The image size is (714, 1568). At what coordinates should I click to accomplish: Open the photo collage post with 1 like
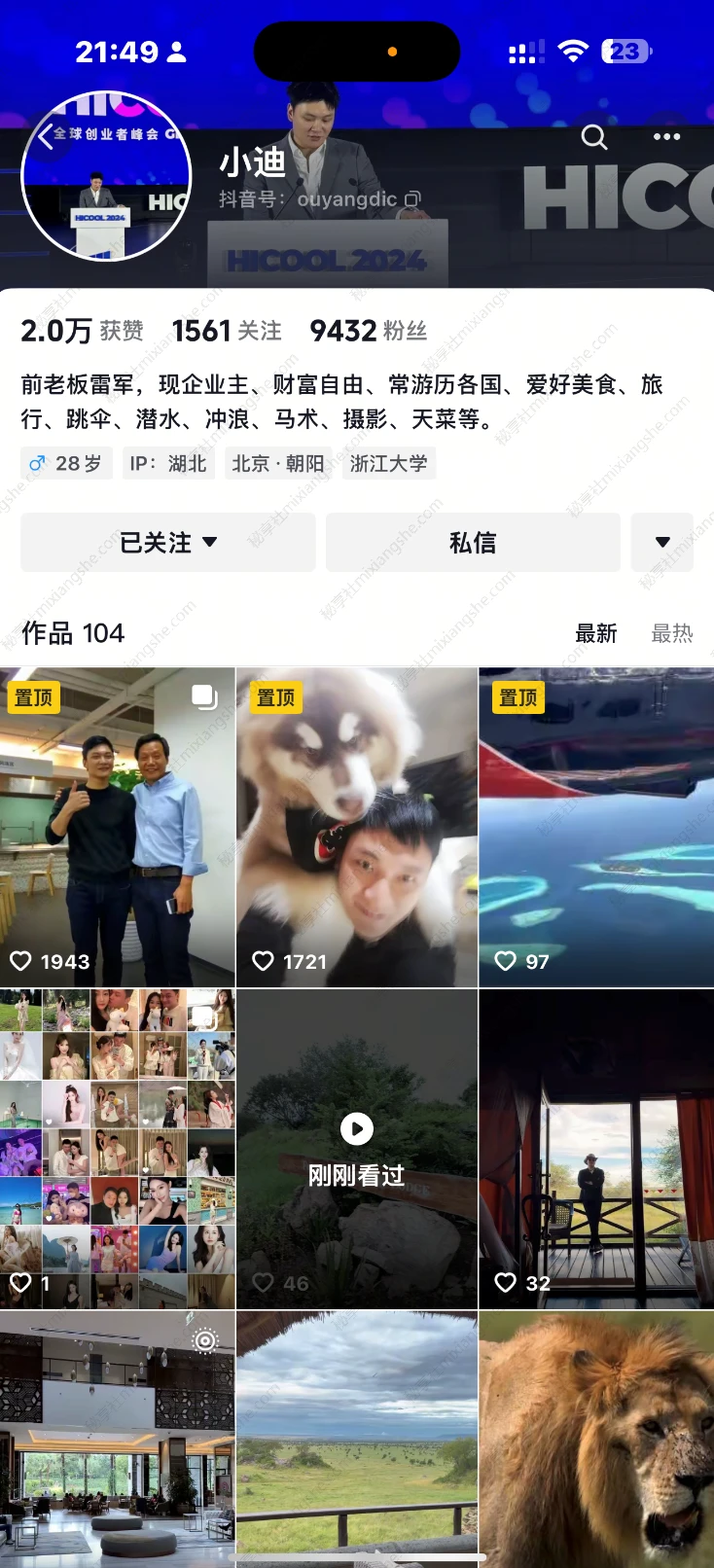point(117,1148)
